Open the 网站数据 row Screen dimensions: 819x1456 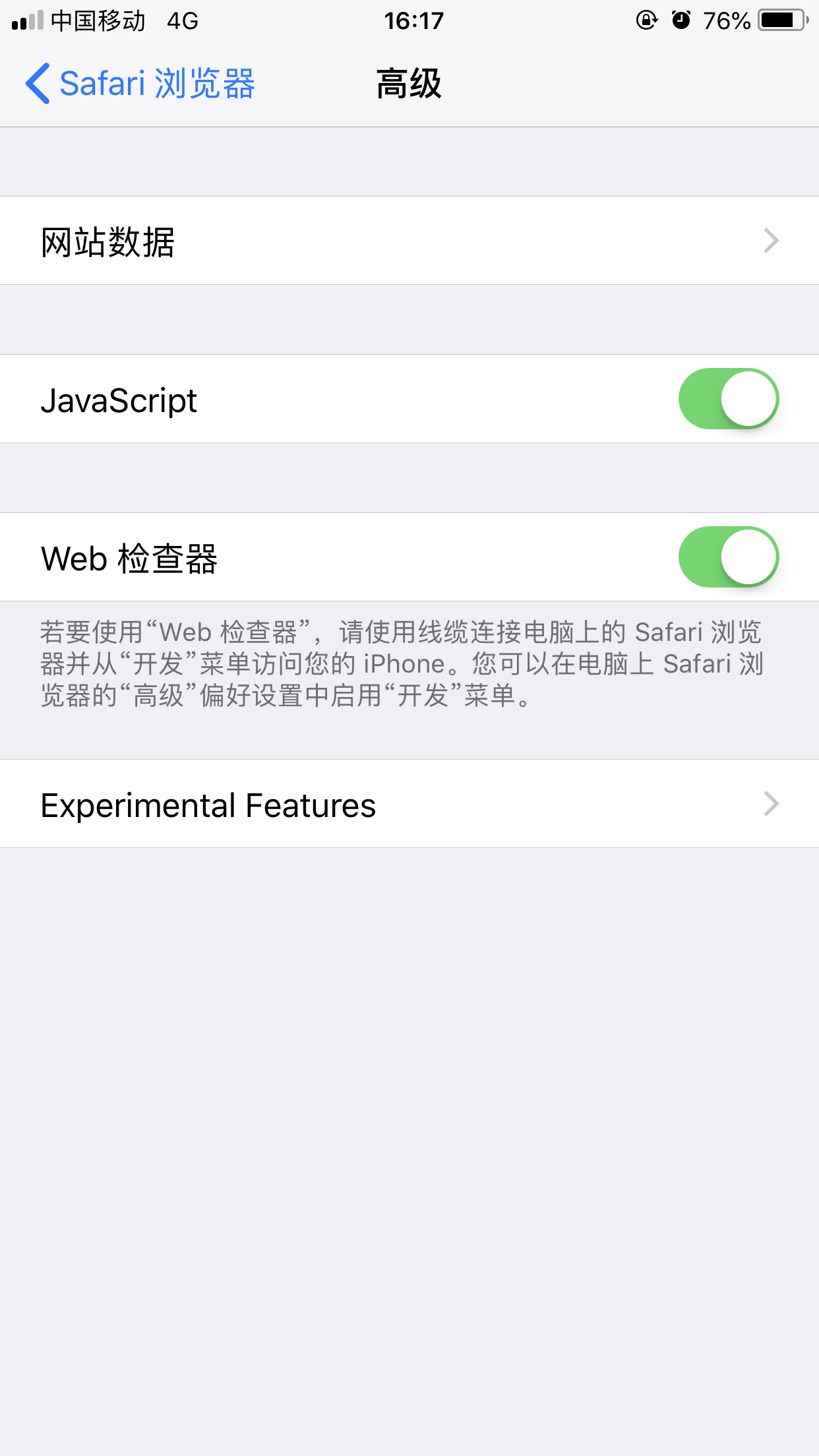point(409,241)
